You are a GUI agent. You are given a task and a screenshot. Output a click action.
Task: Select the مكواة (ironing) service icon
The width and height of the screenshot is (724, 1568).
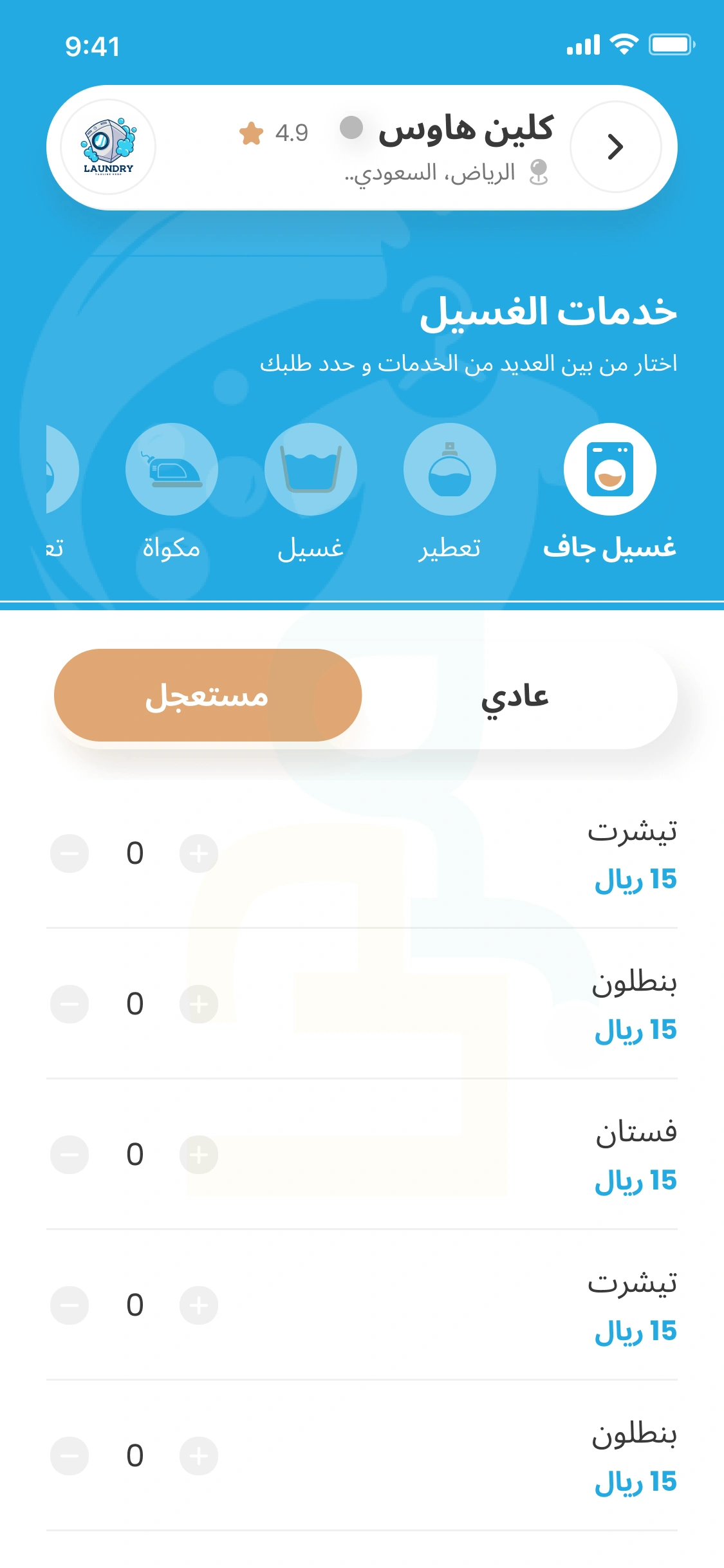172,470
